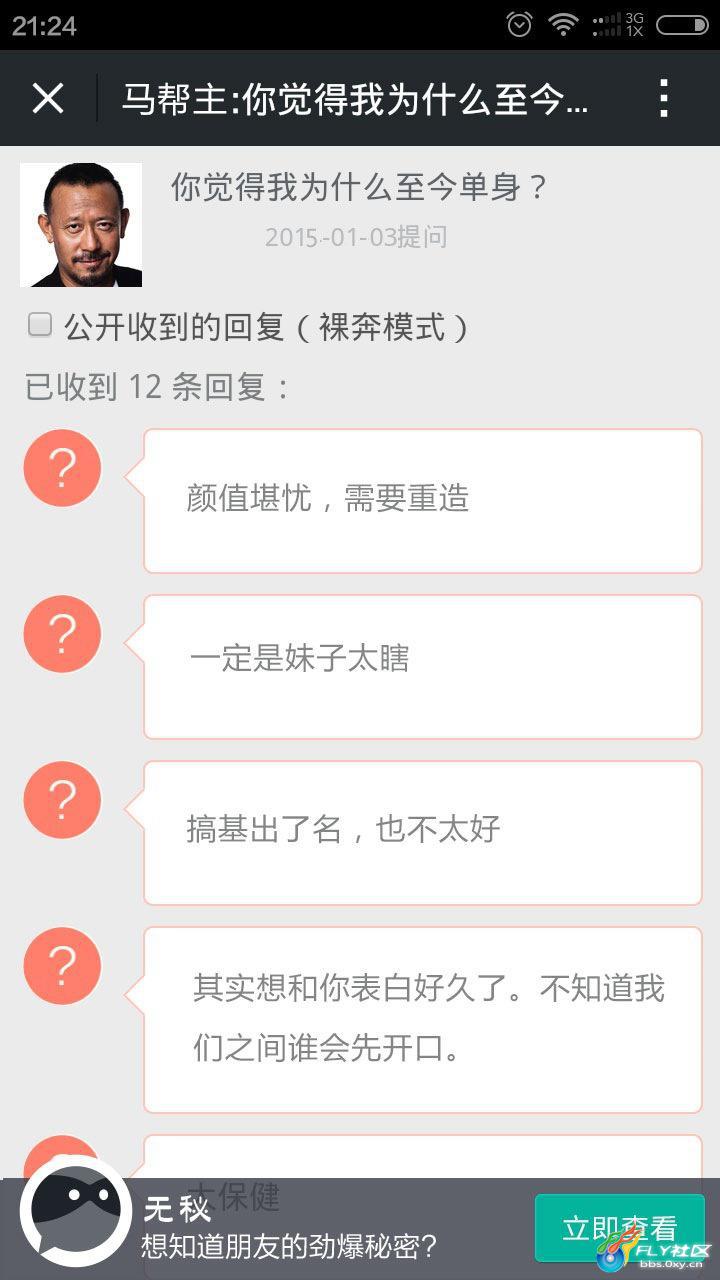Open the reply 搞基出了名，也不太好
Image resolution: width=720 pixels, height=1280 pixels.
[422, 832]
